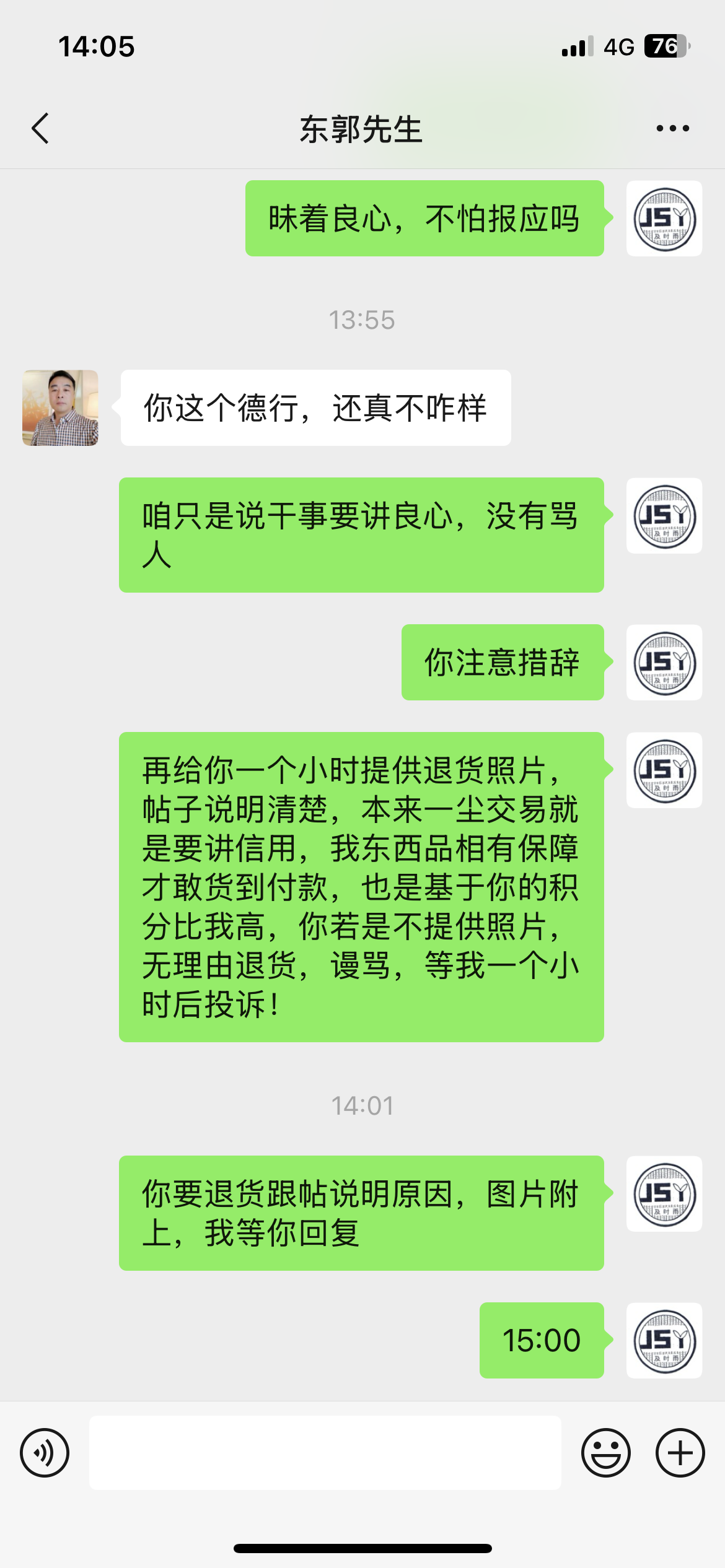
Task: Tap the JSY avatar beside the 15:00 message
Action: 664,1341
